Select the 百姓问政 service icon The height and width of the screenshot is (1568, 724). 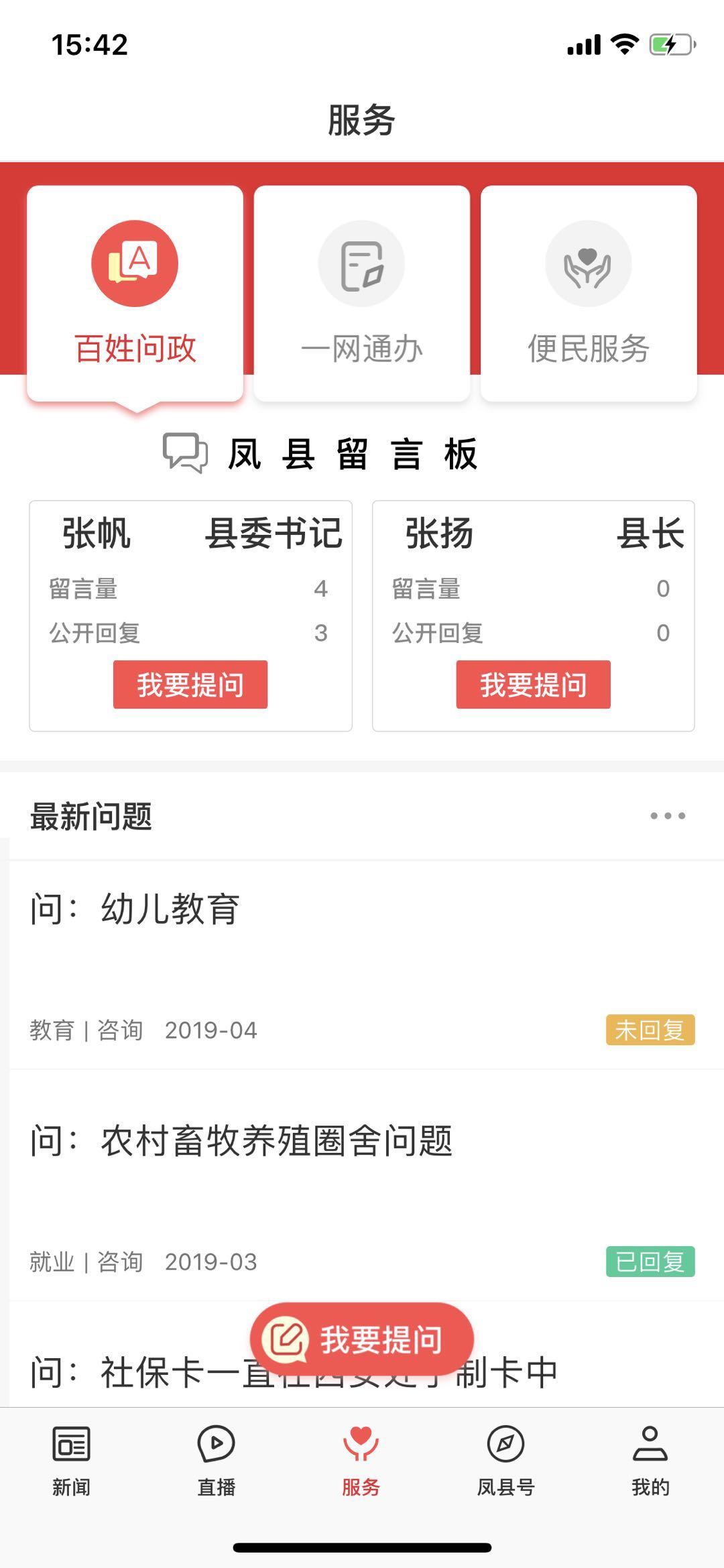tap(134, 263)
